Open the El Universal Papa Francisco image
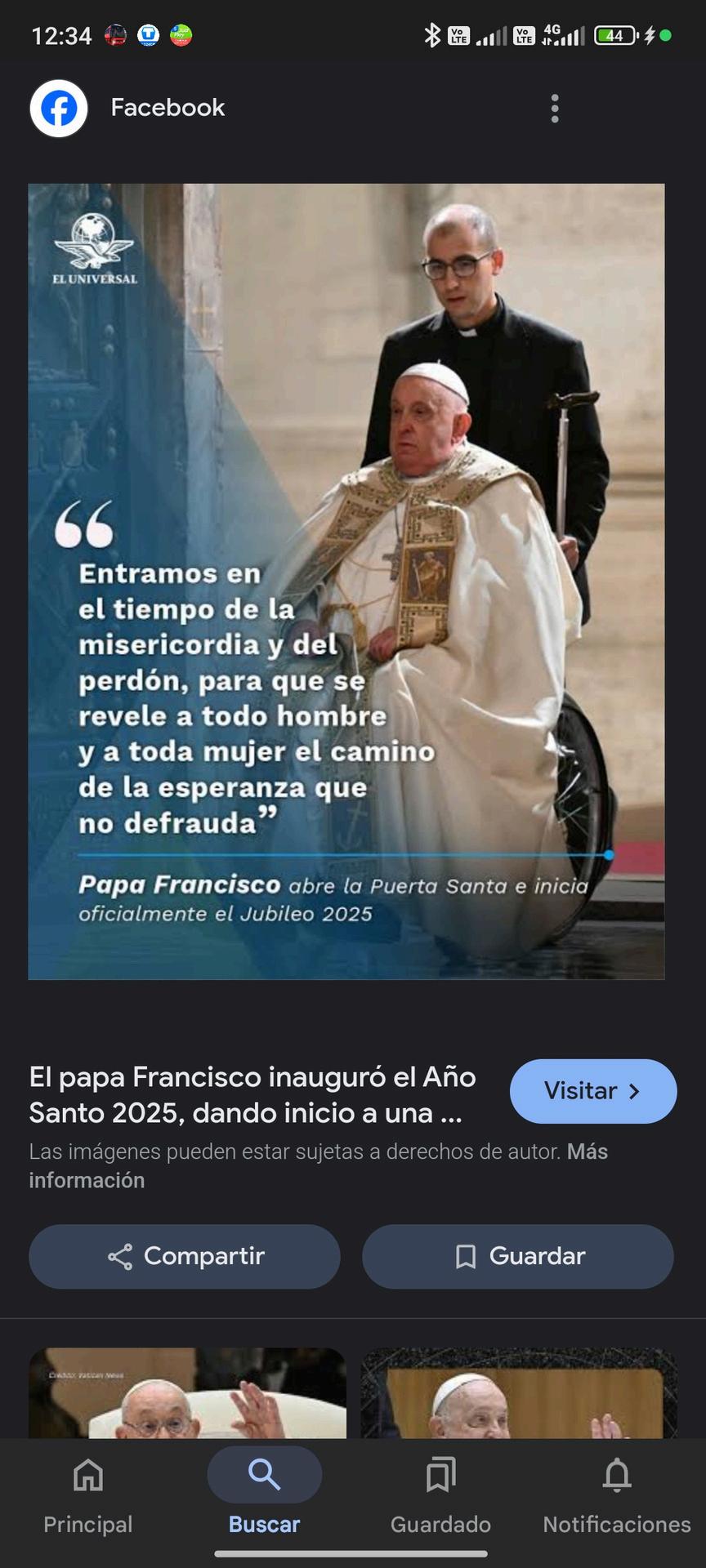Viewport: 706px width, 1568px height. [346, 581]
